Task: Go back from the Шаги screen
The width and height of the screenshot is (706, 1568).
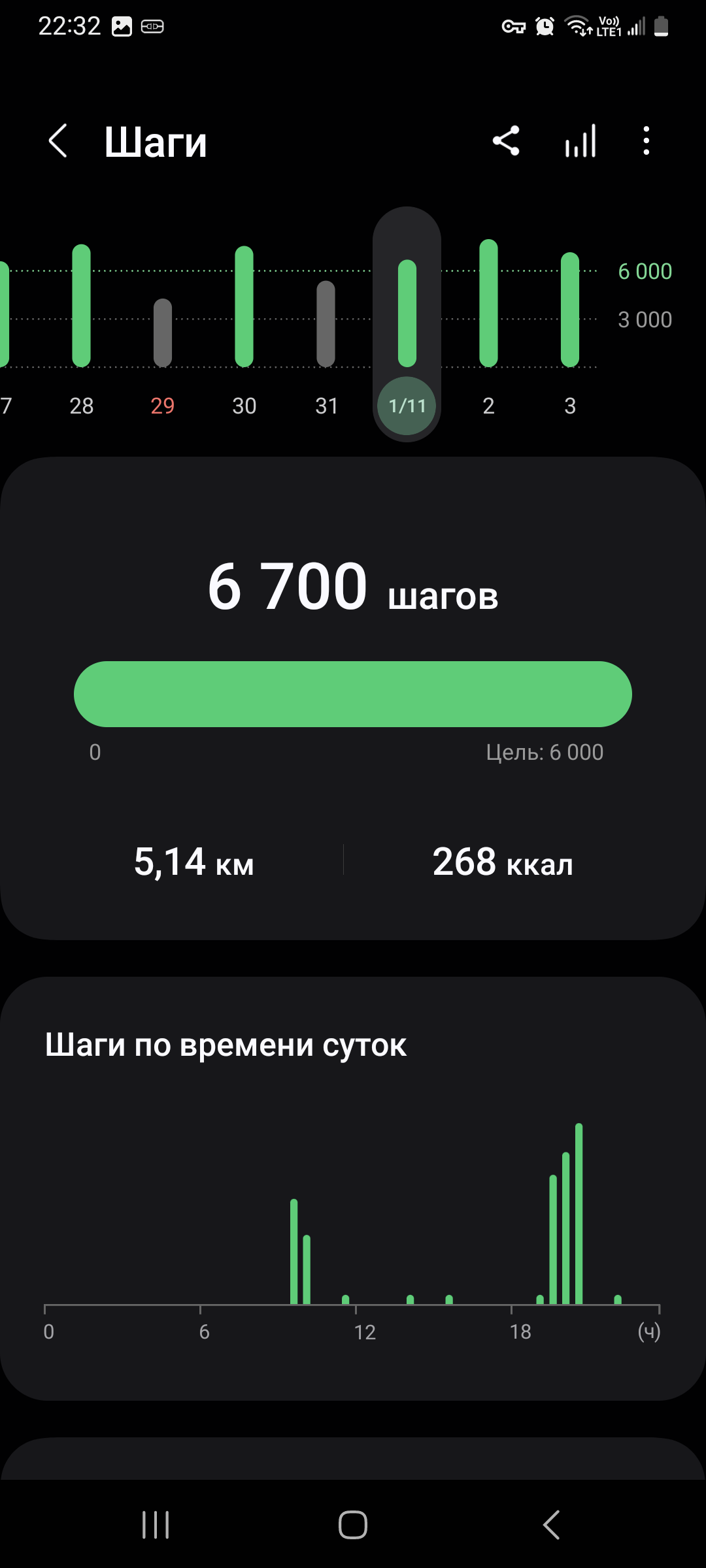Action: tap(58, 141)
